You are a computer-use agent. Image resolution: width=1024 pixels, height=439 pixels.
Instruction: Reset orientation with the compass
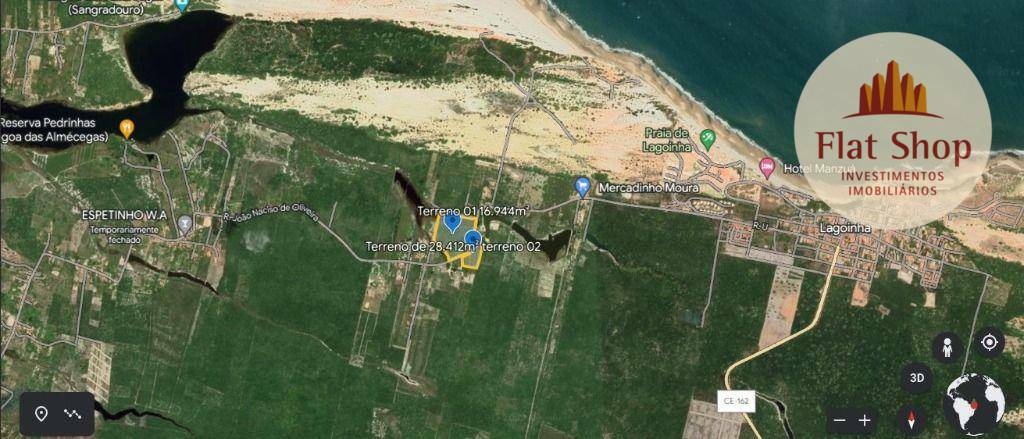[x=912, y=420]
